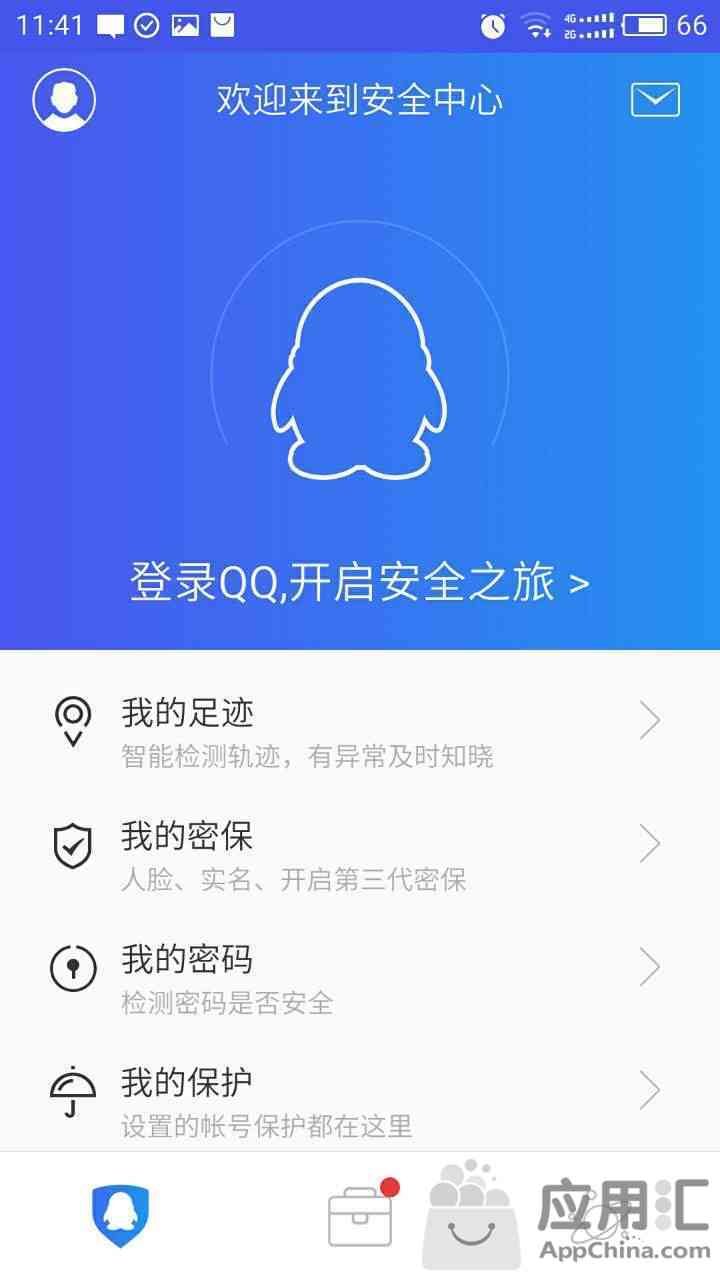This screenshot has height=1280, width=720.
Task: Switch to the security shield tab
Action: point(120,1216)
